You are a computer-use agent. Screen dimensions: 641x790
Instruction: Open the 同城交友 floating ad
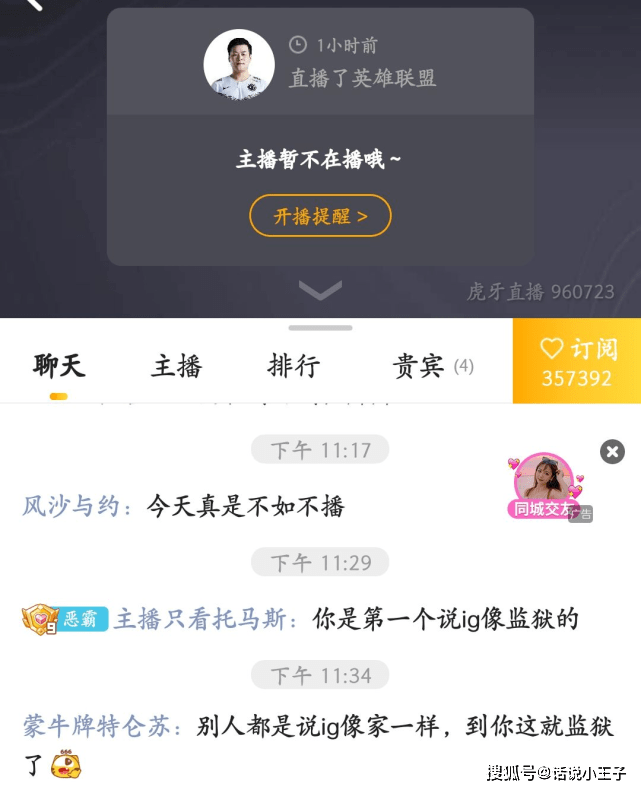pos(545,487)
